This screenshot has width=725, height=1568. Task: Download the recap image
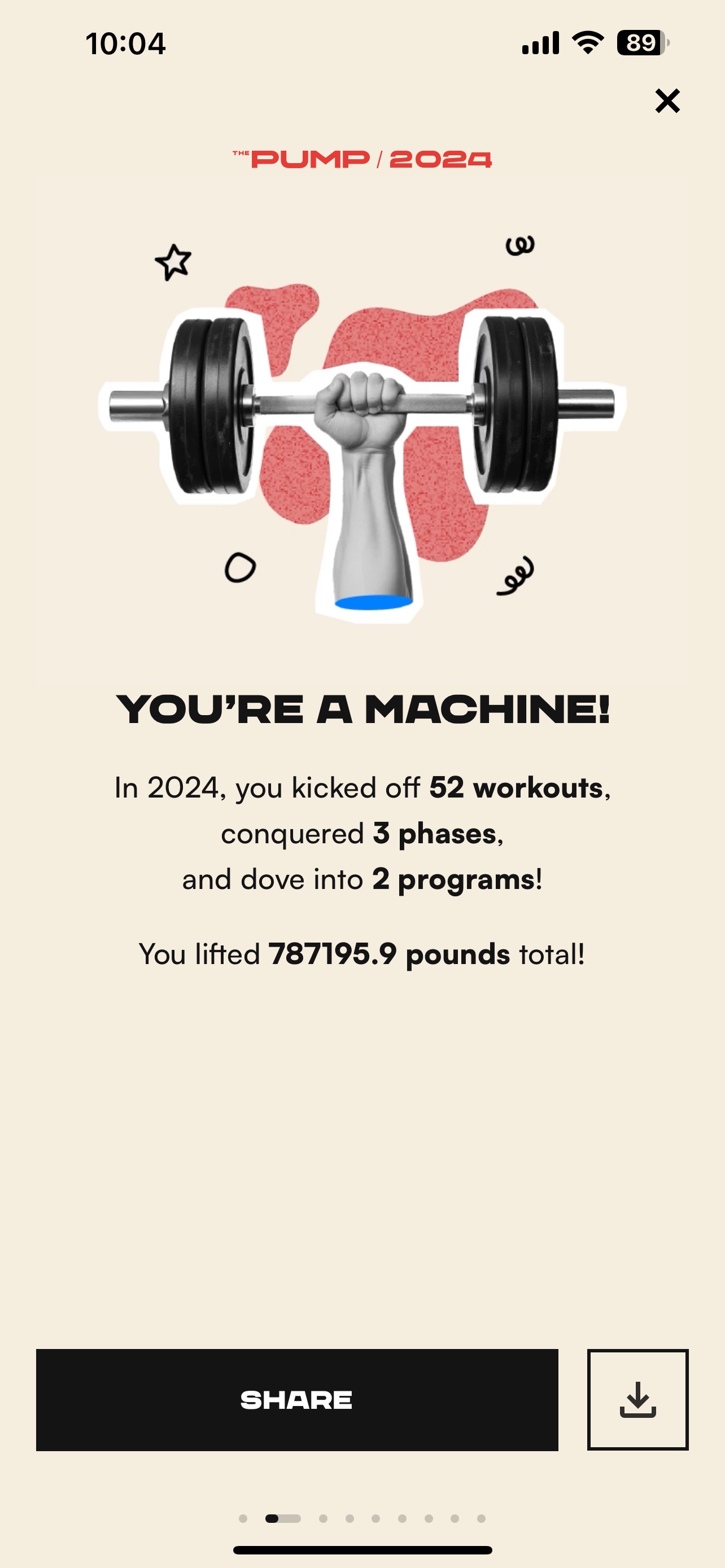pyautogui.click(x=637, y=1399)
